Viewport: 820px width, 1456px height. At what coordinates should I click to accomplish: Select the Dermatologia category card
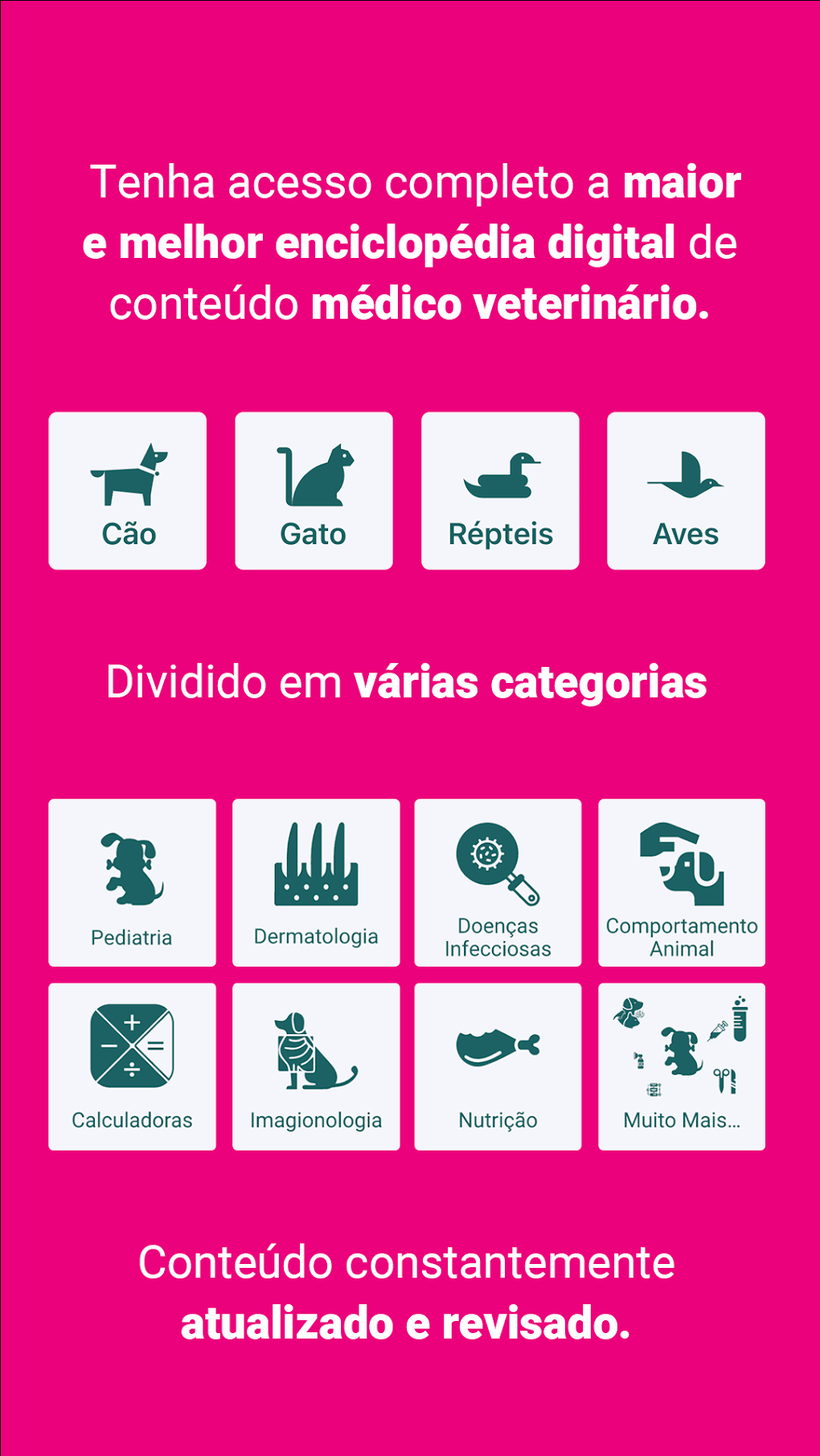(x=316, y=882)
